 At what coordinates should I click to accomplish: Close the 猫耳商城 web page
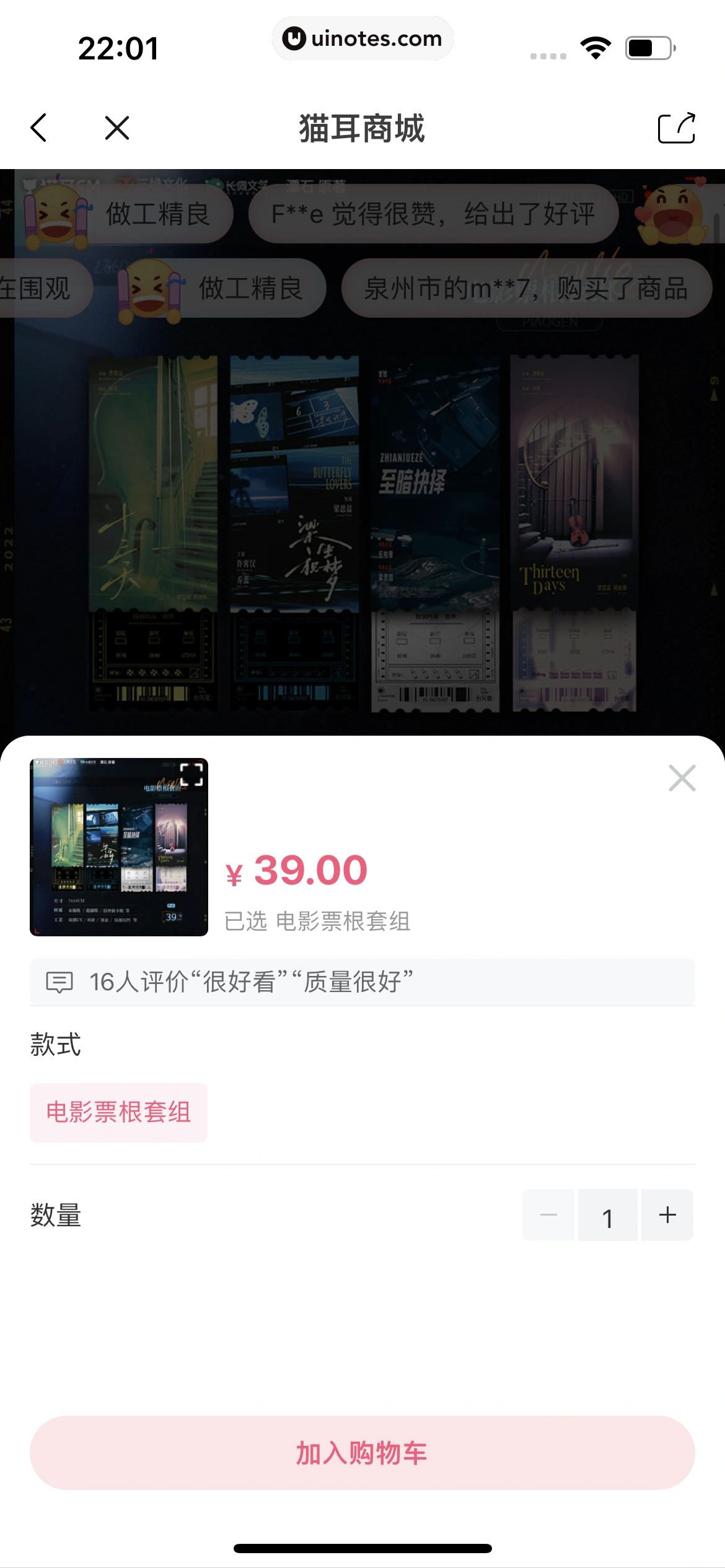click(x=117, y=128)
